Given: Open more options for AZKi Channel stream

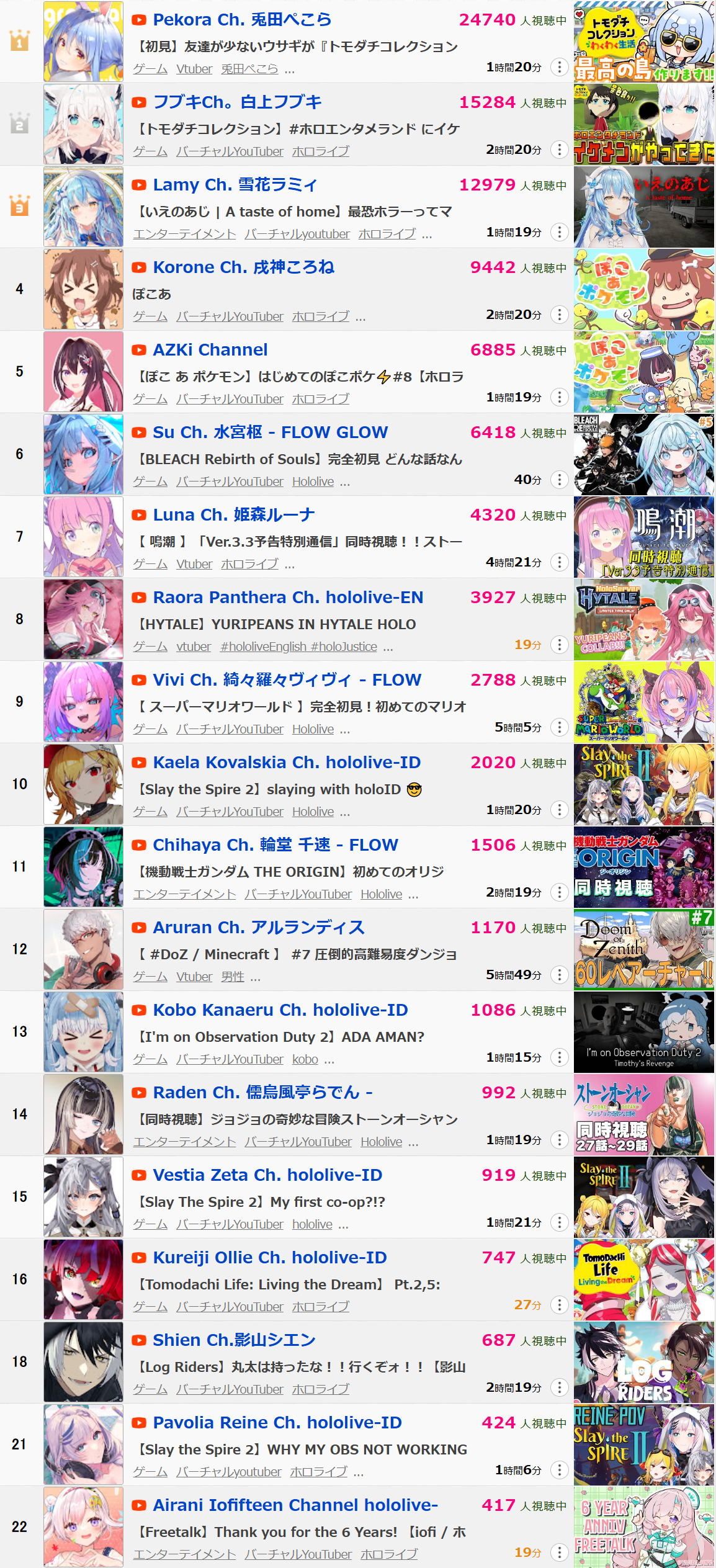Looking at the screenshot, I should click(x=559, y=397).
